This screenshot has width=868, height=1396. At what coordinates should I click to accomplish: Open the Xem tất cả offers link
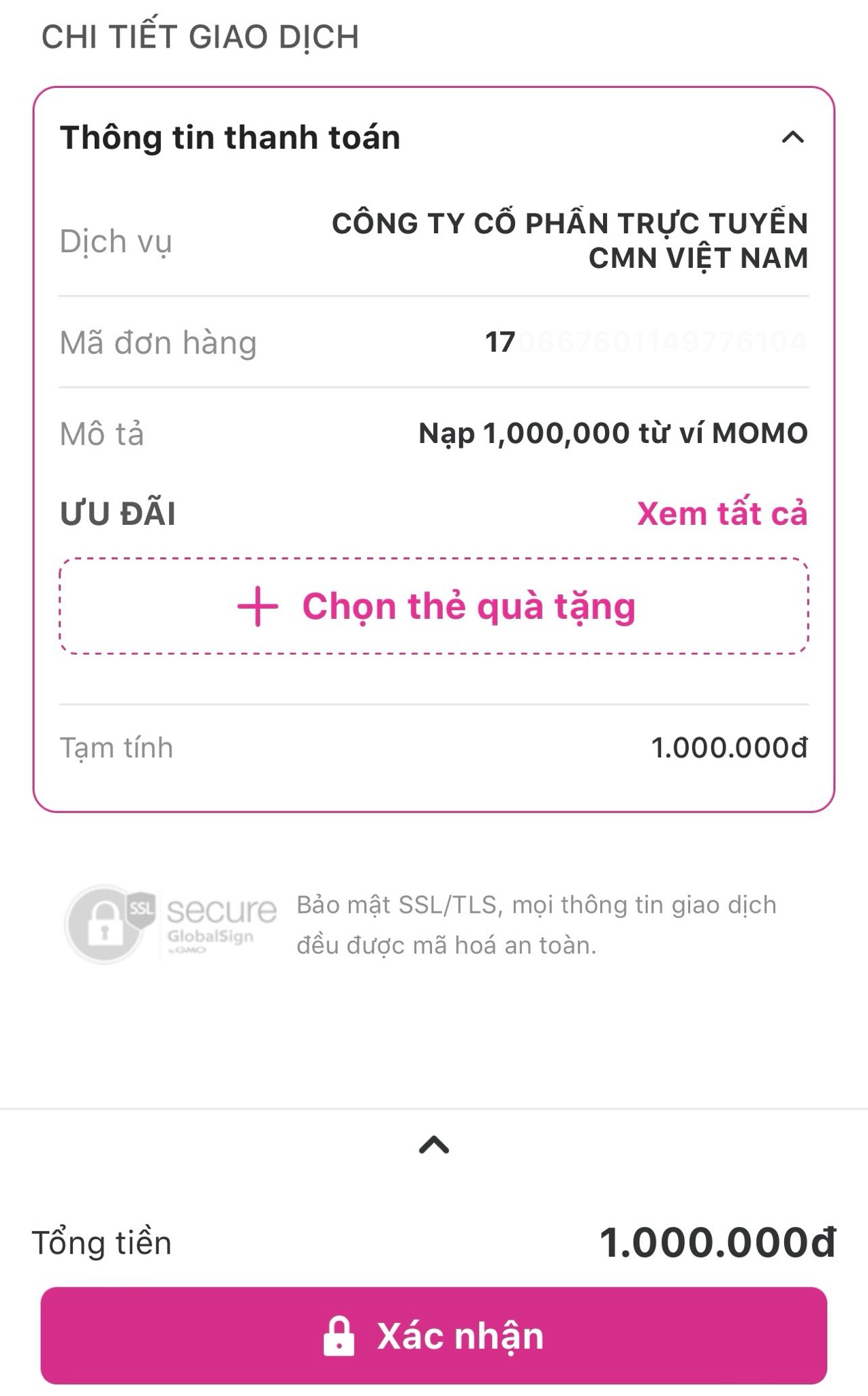722,514
